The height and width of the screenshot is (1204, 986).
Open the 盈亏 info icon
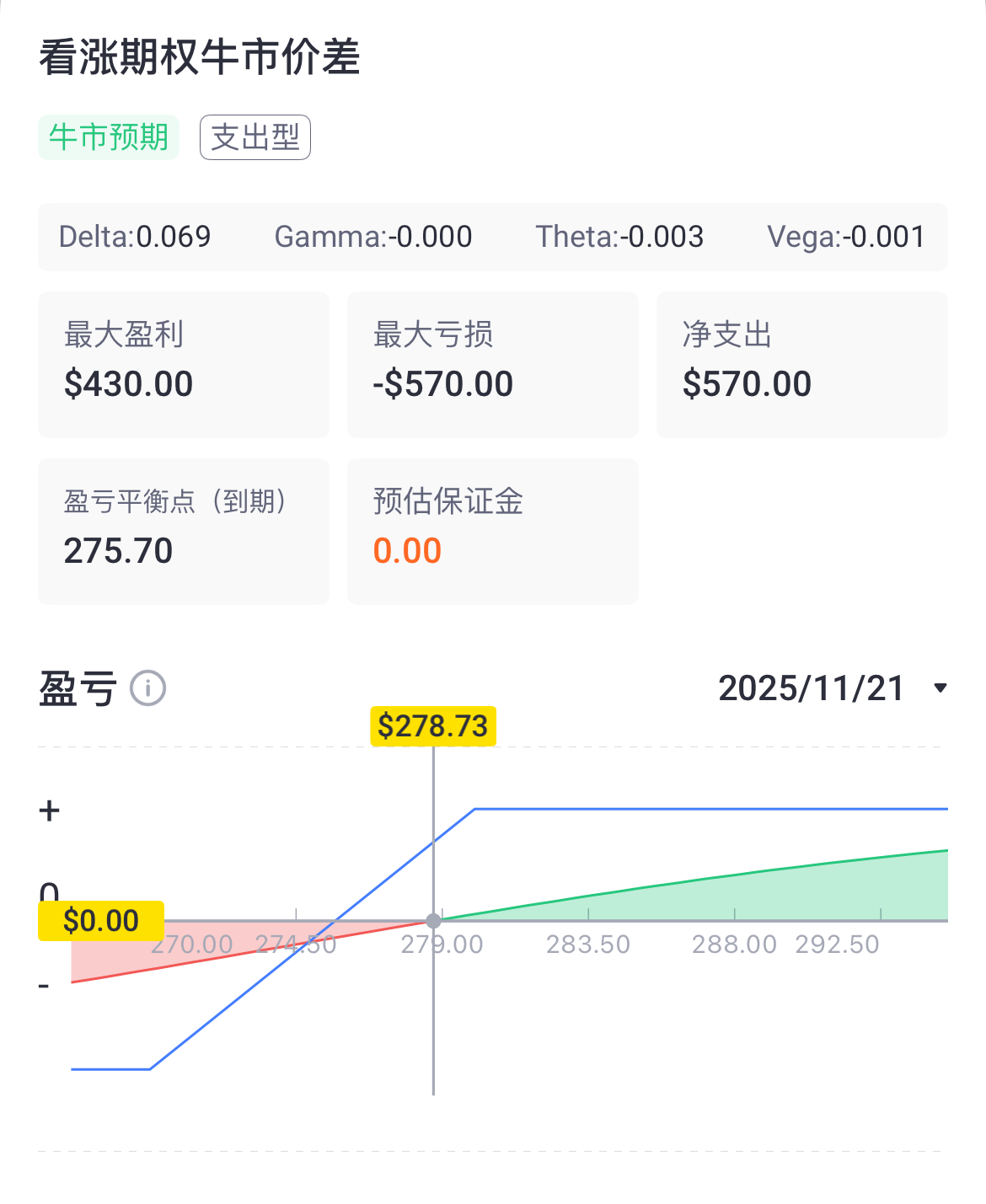coord(147,688)
